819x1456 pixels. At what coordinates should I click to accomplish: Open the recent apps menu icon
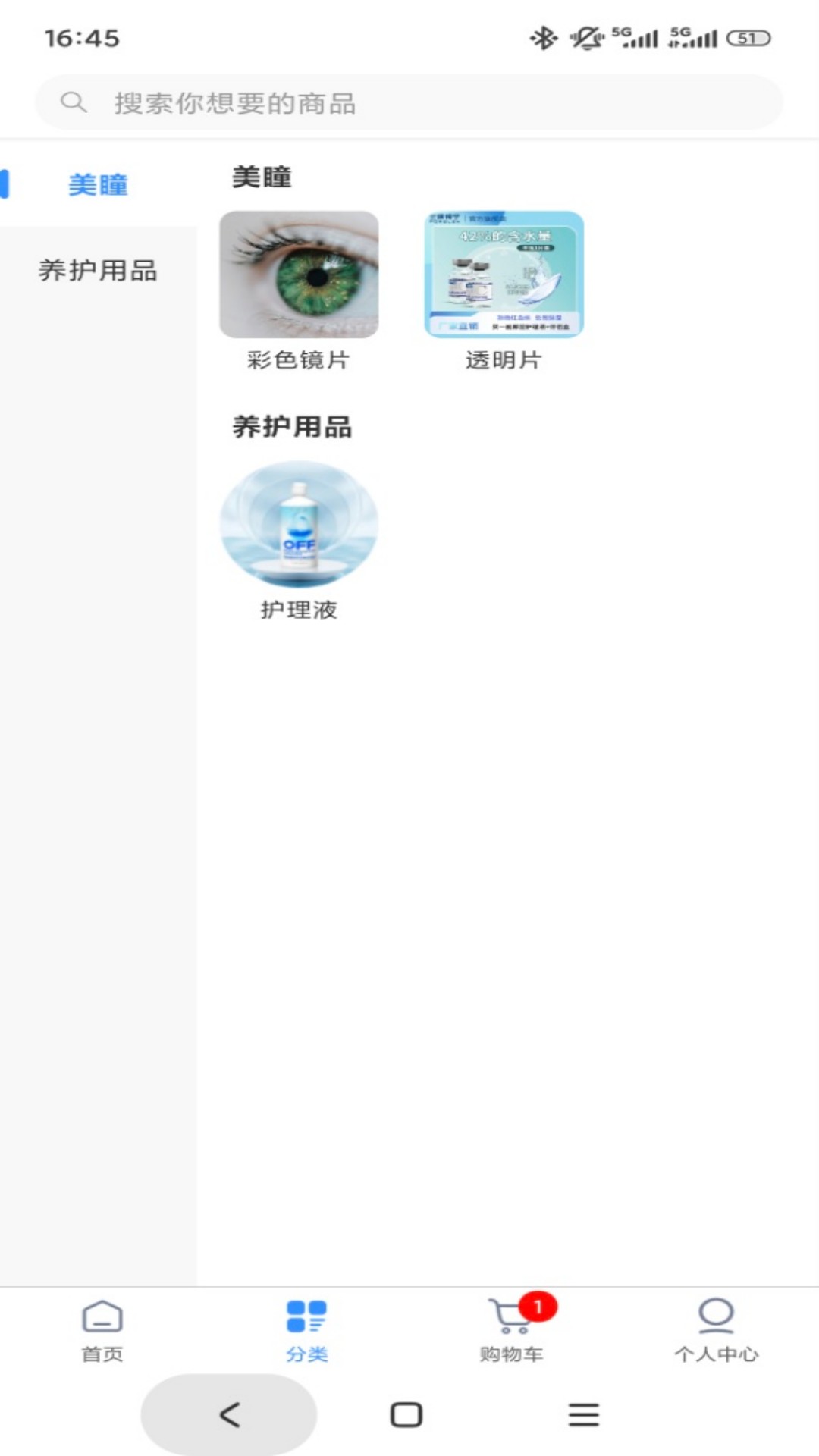(584, 1414)
